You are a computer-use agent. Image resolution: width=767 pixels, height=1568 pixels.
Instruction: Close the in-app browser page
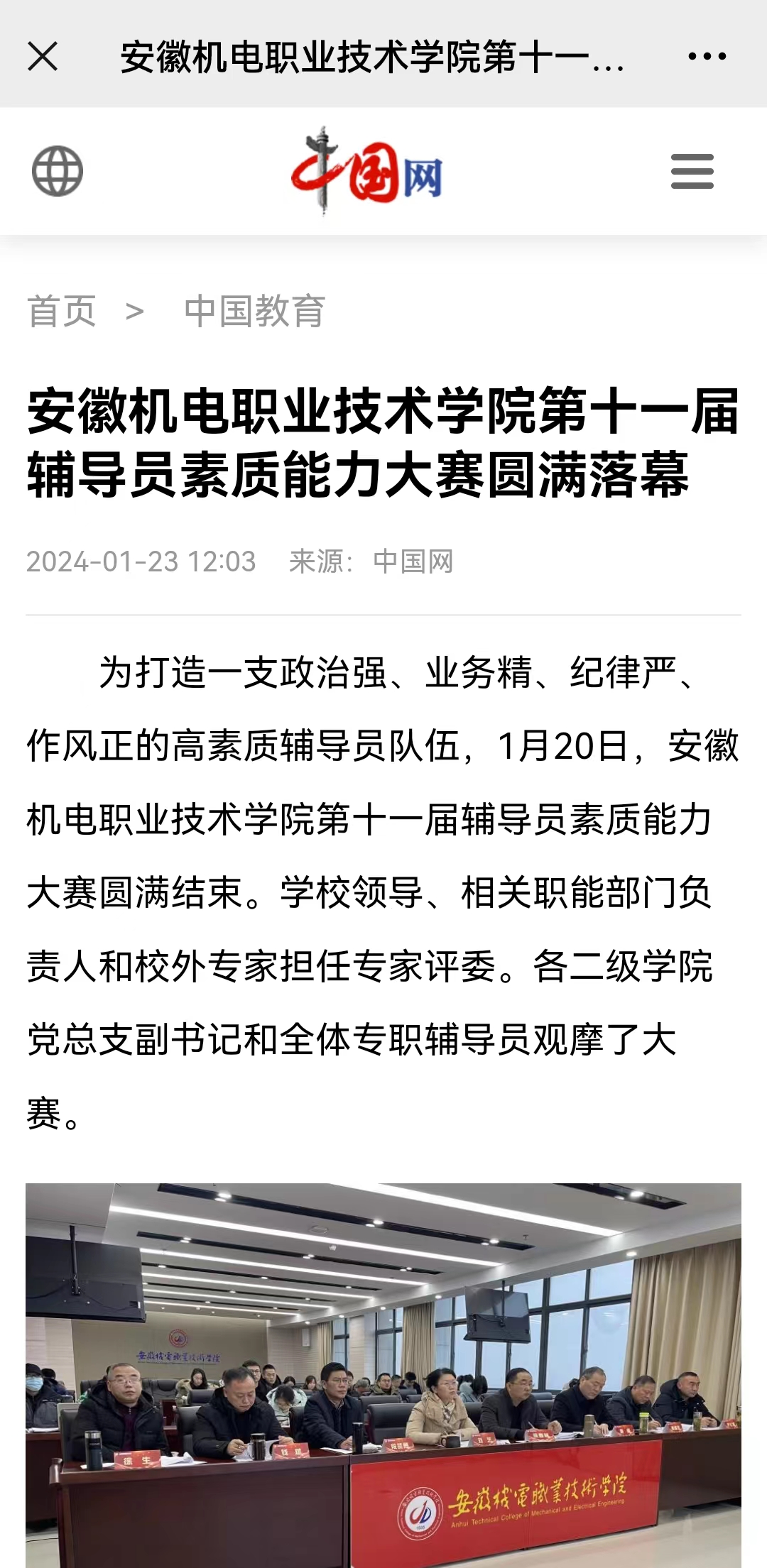tap(43, 56)
